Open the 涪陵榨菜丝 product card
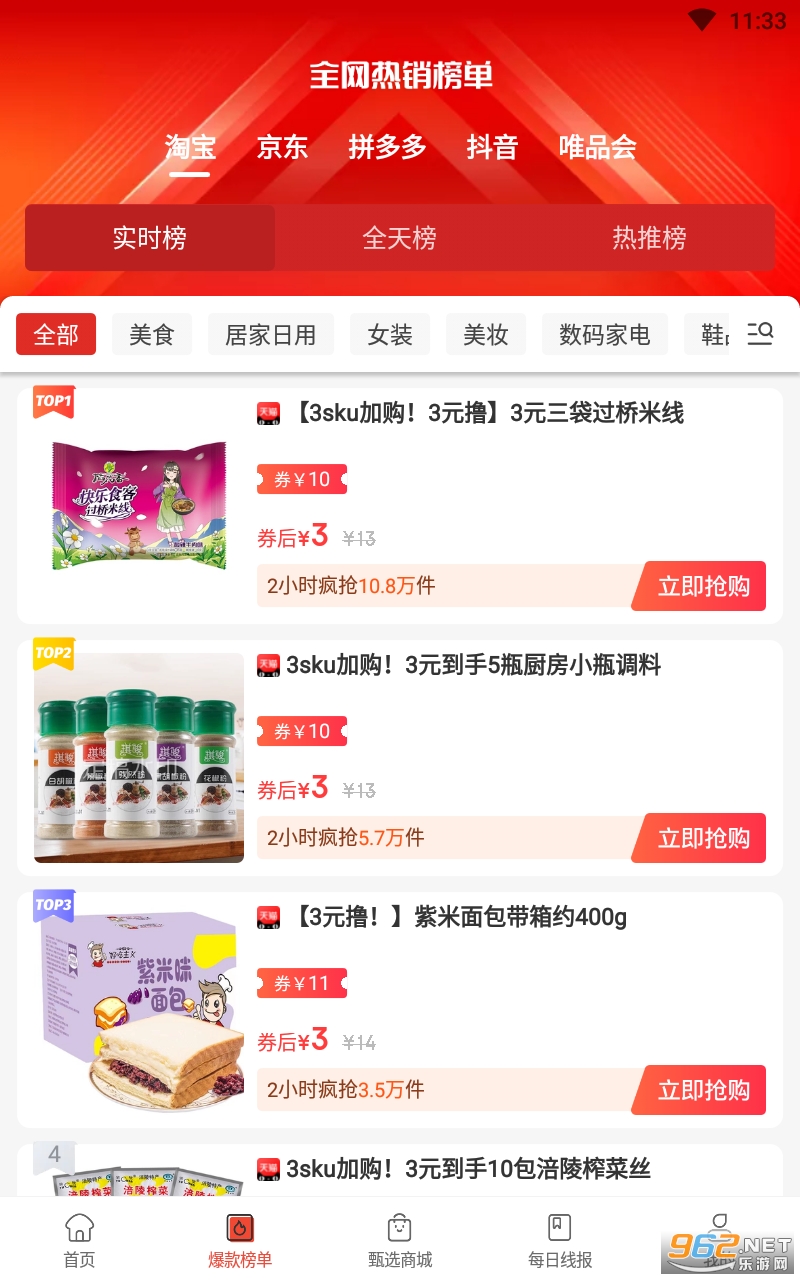Viewport: 800px width, 1280px height. point(468,1168)
